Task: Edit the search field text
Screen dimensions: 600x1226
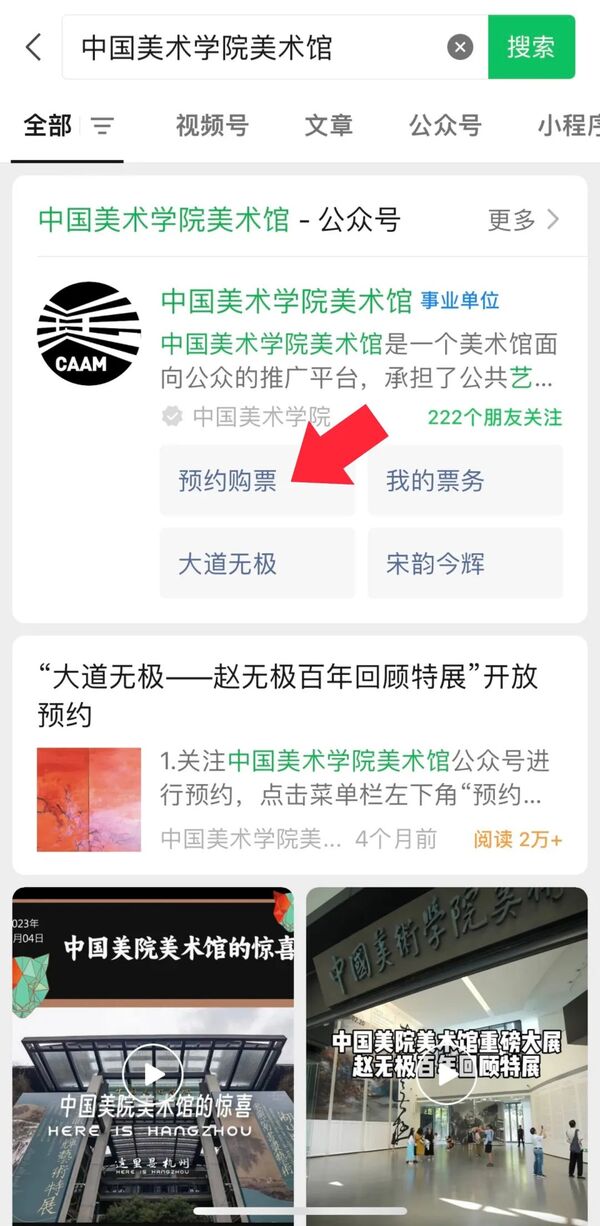Action: coord(250,47)
